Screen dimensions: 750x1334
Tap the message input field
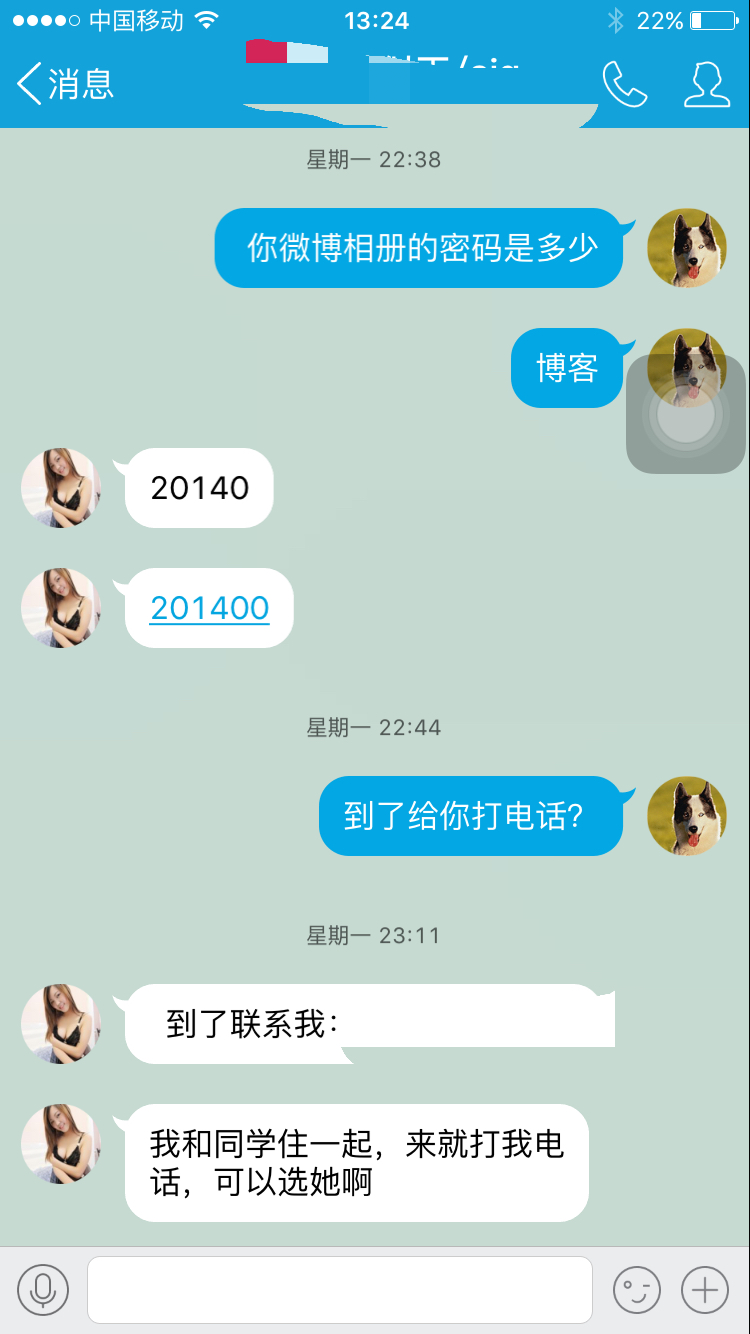click(340, 1289)
